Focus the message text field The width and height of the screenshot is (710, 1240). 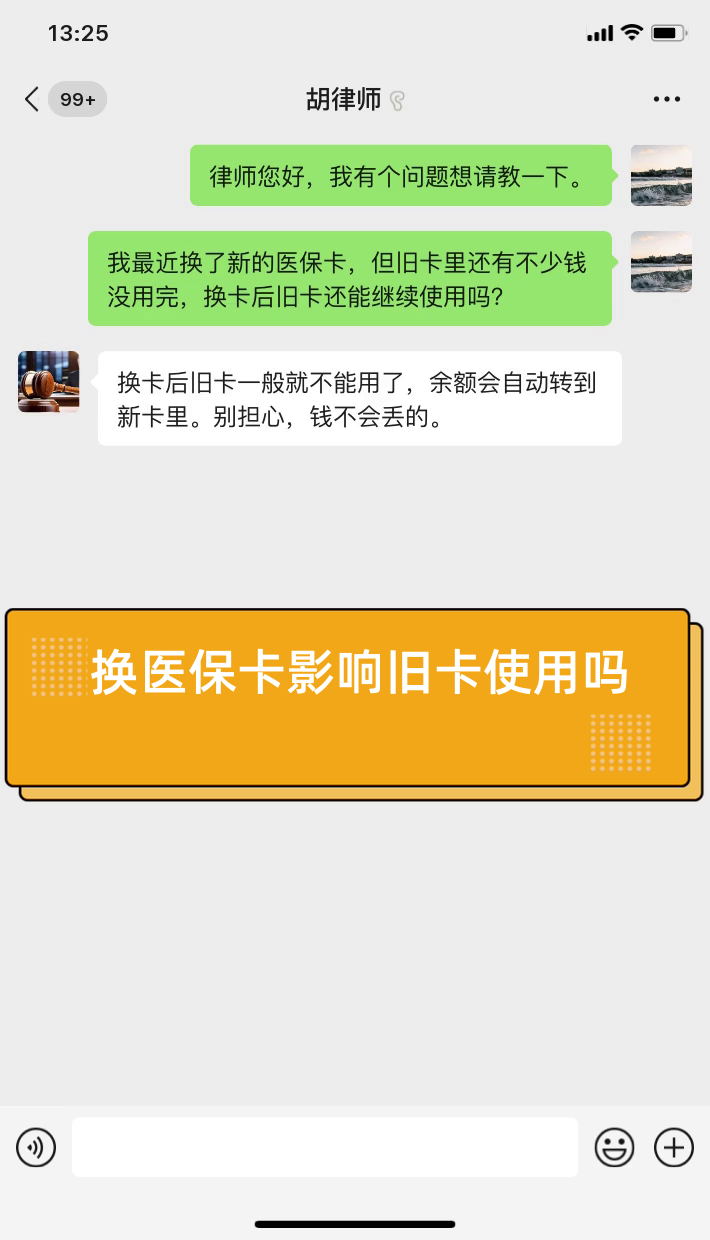coord(325,1147)
